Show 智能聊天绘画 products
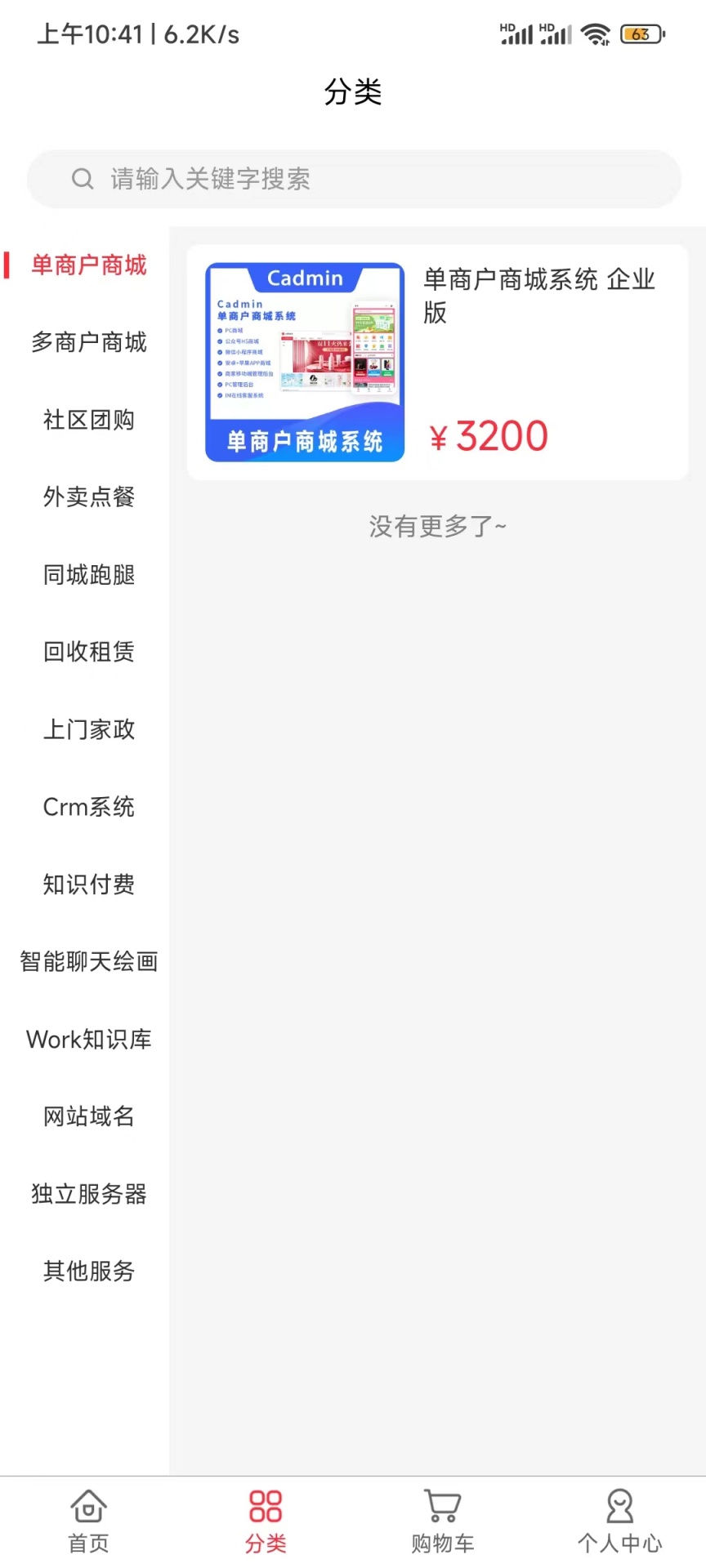This screenshot has height=1568, width=706. (x=88, y=961)
